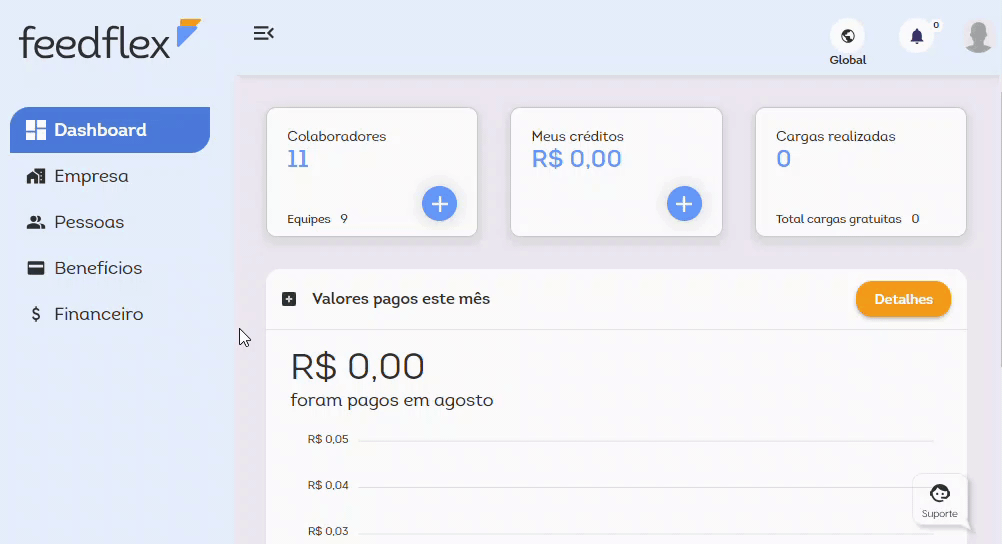Image resolution: width=1002 pixels, height=544 pixels.
Task: Open the Global language selector
Action: point(848,37)
